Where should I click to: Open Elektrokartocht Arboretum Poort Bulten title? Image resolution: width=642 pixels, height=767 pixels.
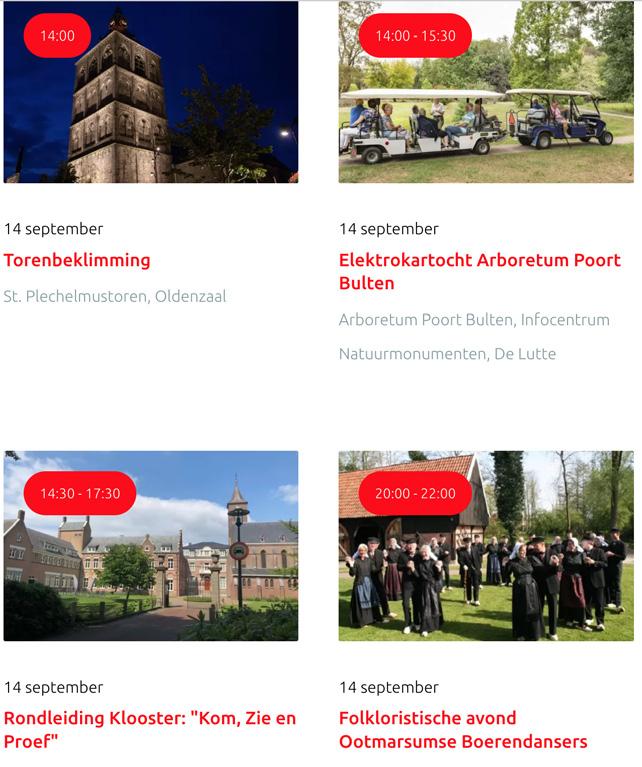479,271
